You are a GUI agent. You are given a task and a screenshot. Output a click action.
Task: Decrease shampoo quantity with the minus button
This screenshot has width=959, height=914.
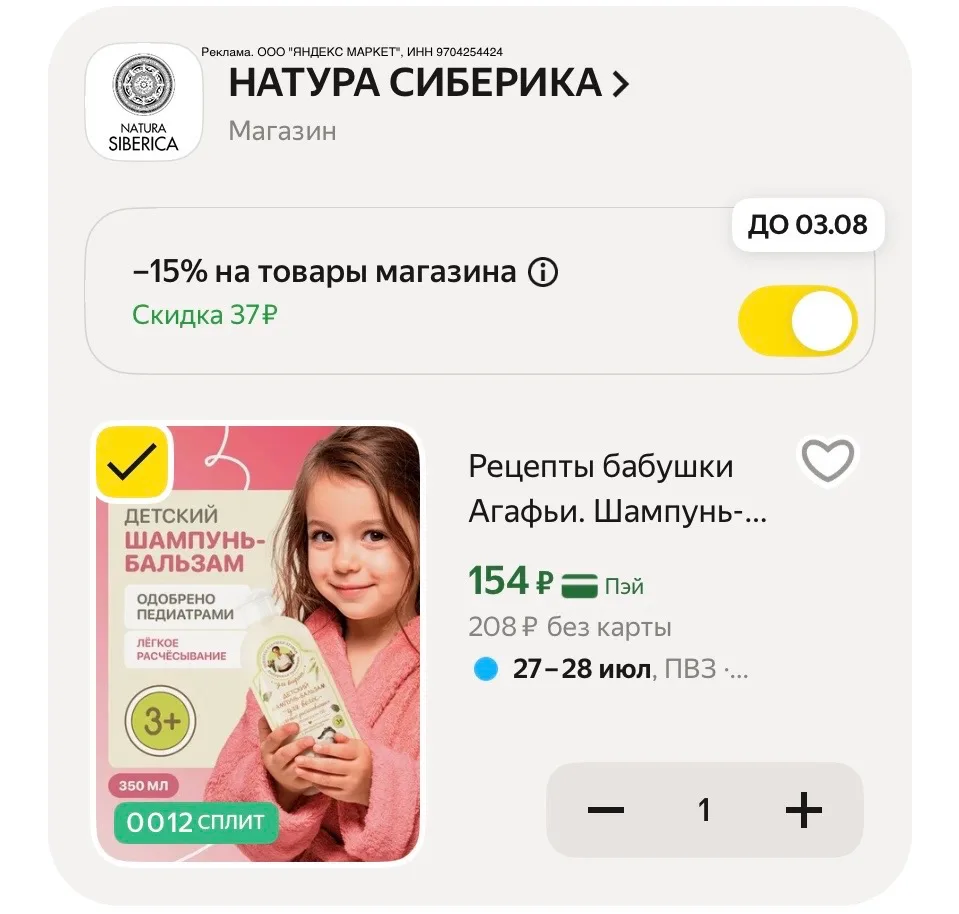(x=605, y=810)
